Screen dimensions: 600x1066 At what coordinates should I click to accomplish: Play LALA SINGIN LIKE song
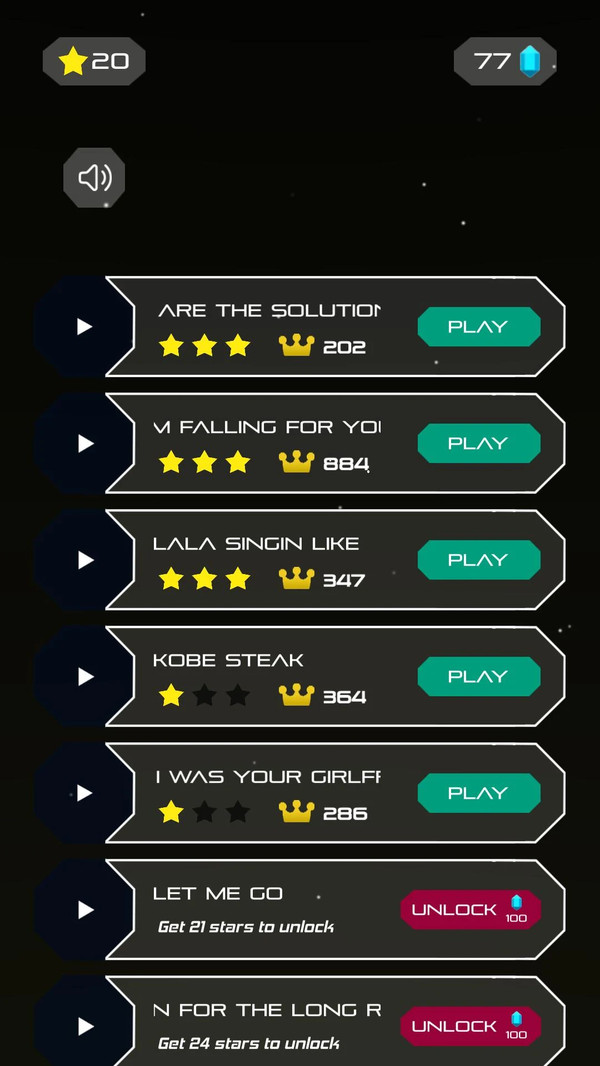(478, 560)
